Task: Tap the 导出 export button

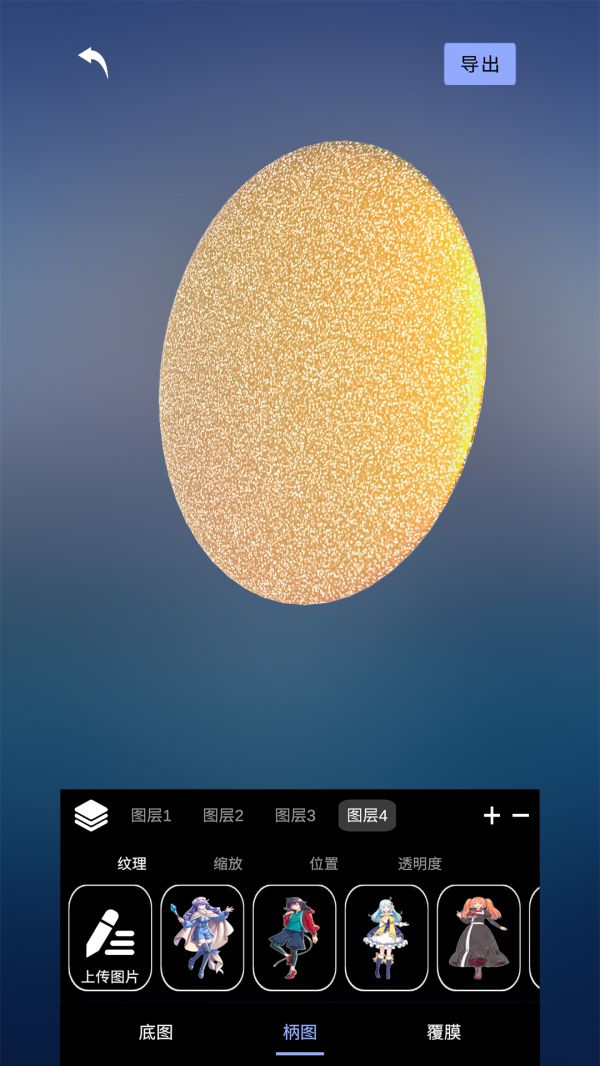Action: pyautogui.click(x=480, y=64)
